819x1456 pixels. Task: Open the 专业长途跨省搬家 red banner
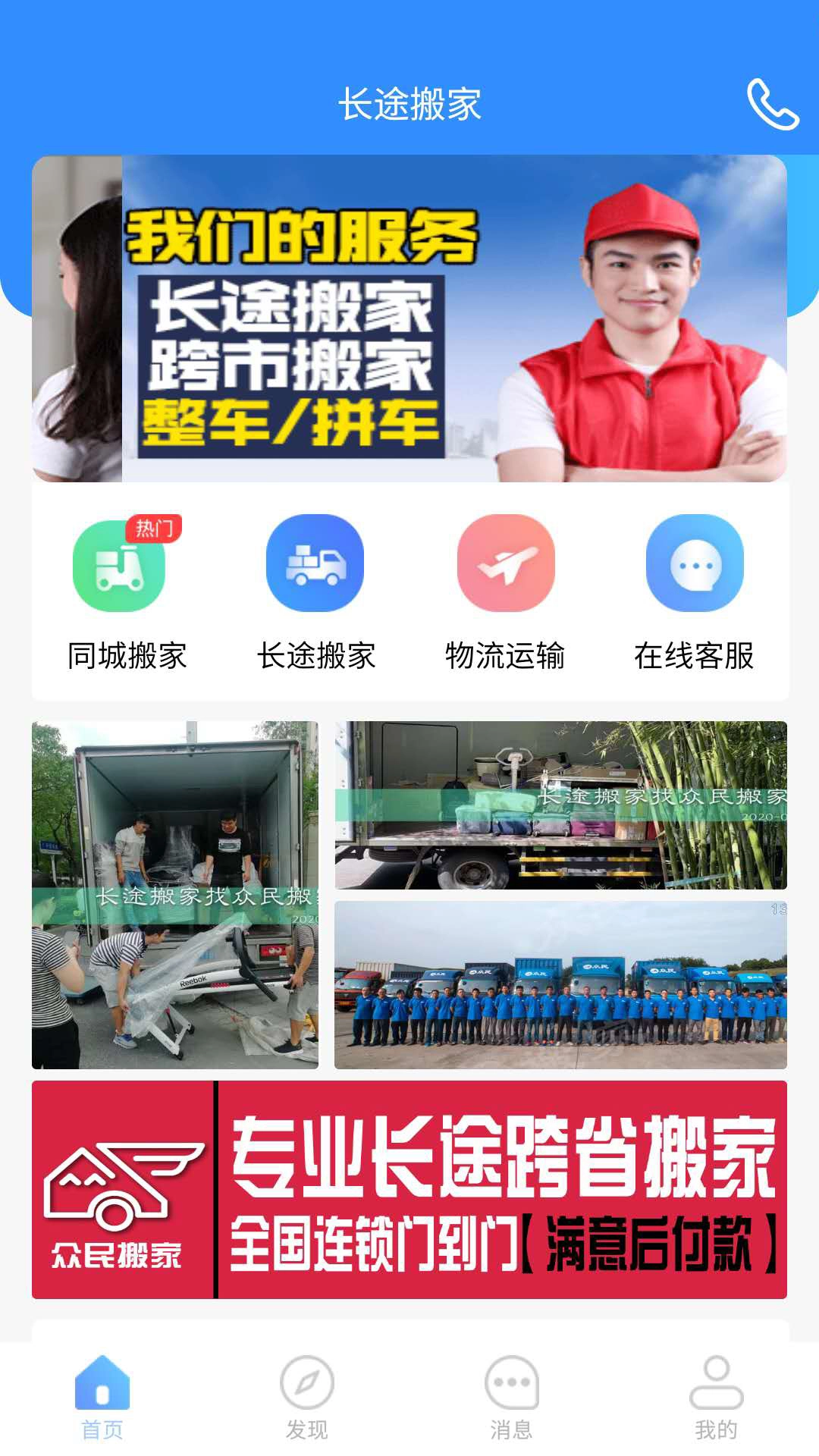tap(409, 1189)
